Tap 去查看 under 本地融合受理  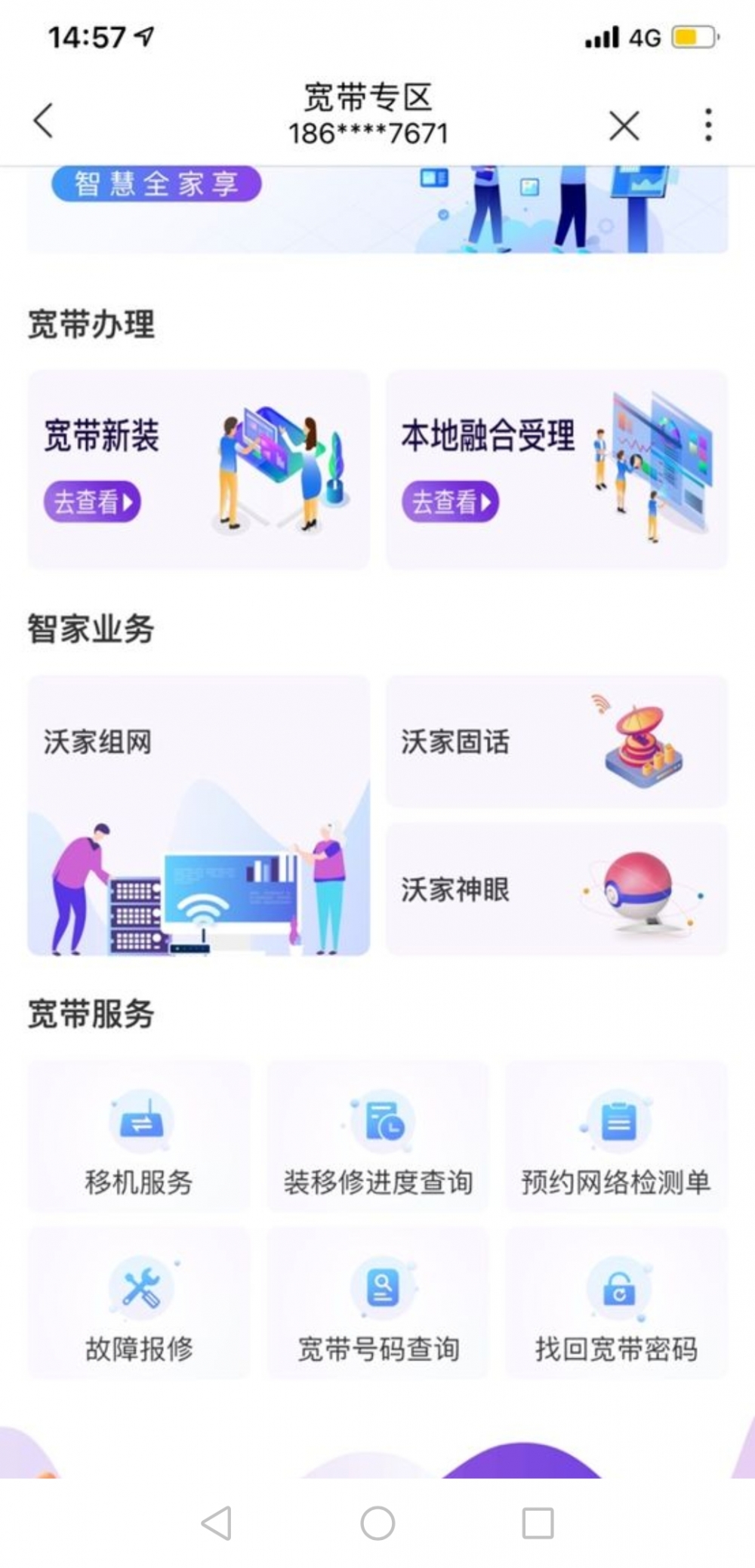coord(450,502)
